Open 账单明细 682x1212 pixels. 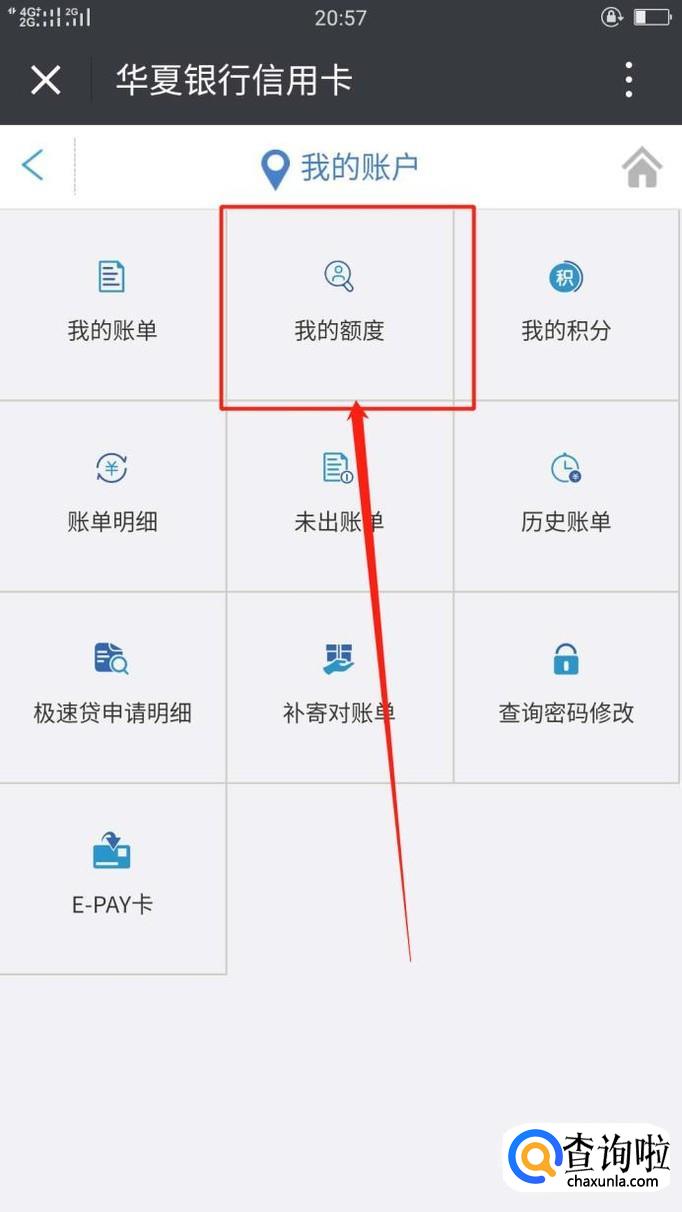point(112,495)
